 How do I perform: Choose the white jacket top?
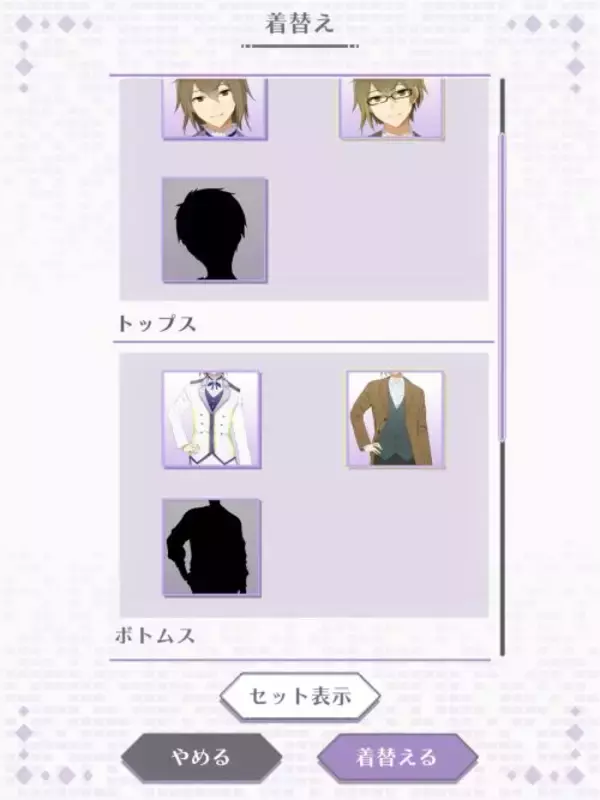[x=212, y=419]
